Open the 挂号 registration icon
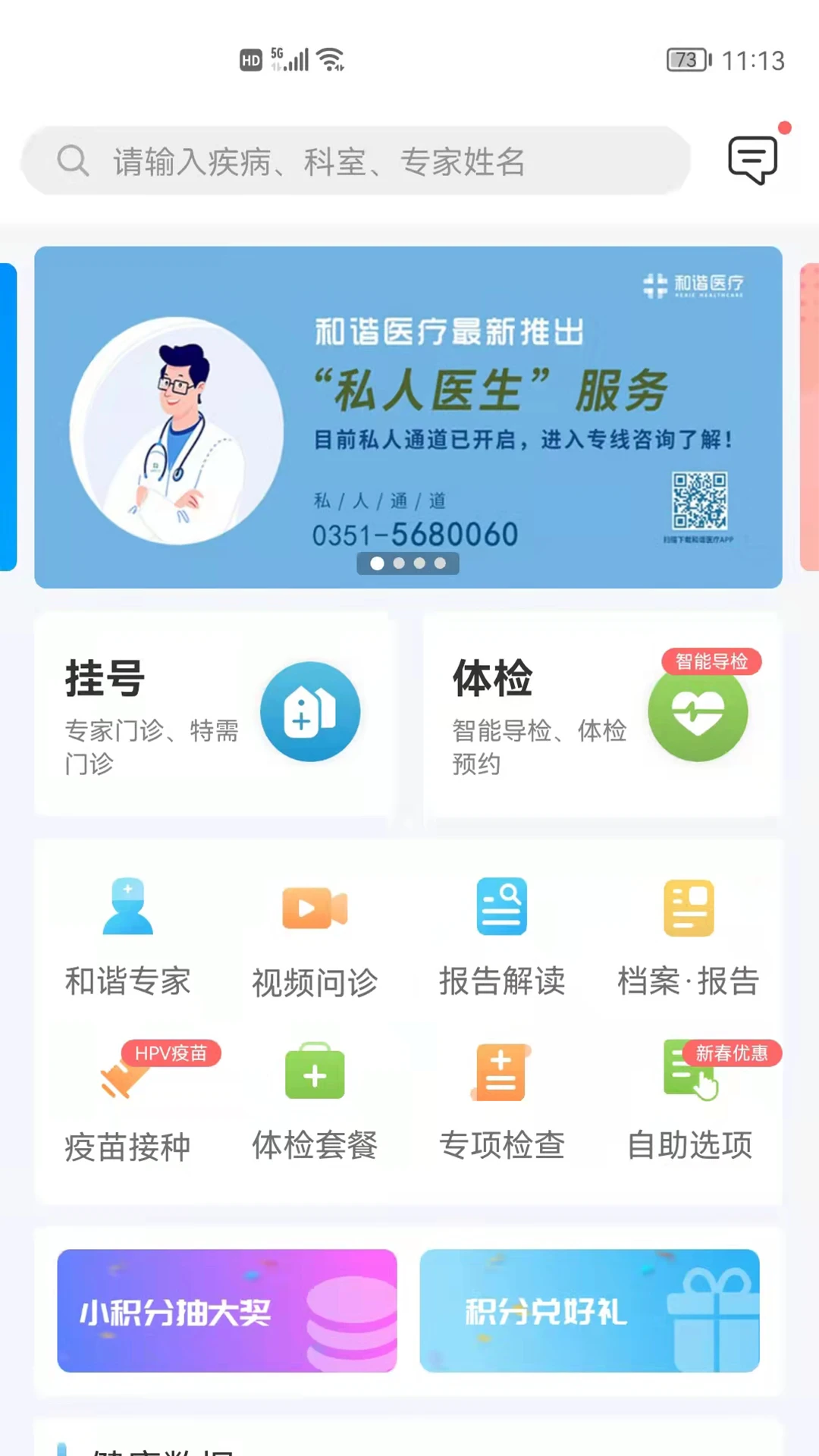This screenshot has height=1456, width=819. (310, 711)
